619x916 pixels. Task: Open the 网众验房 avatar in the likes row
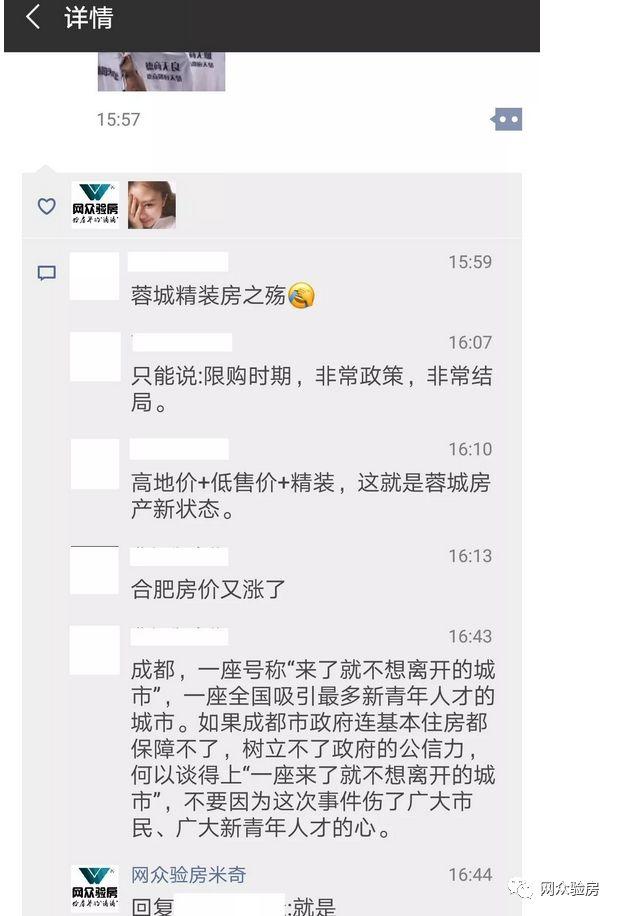[95, 205]
